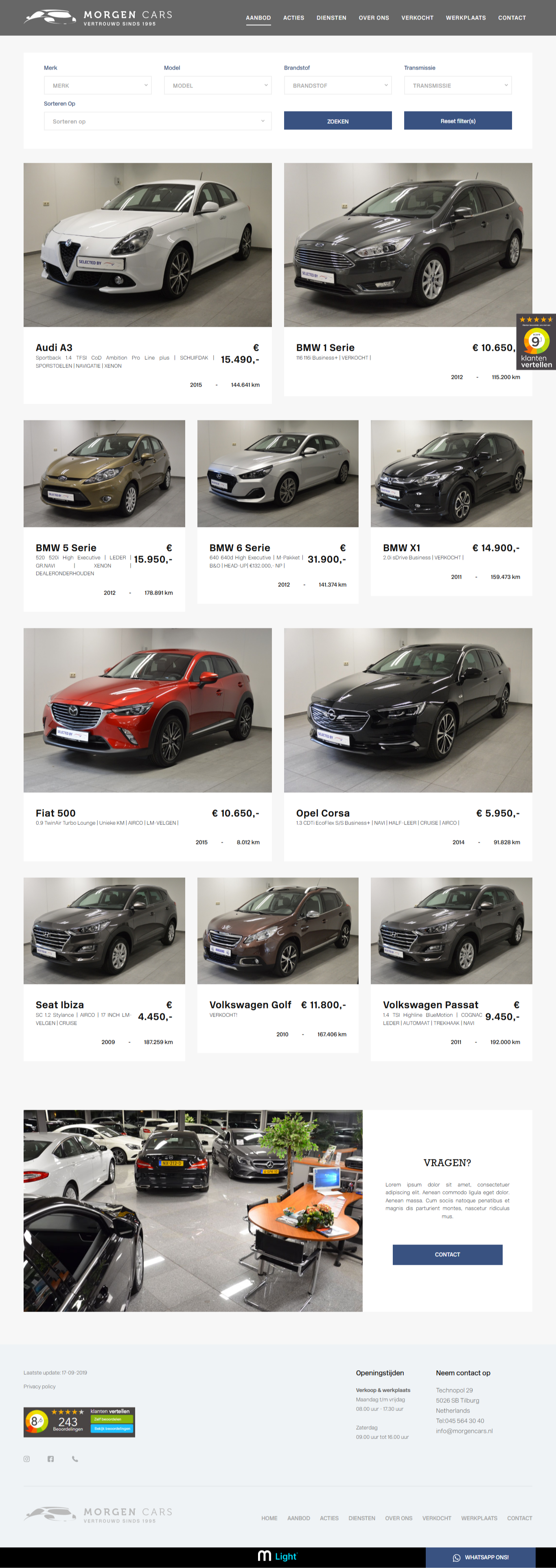Open the klanten vertellen review badge
The height and width of the screenshot is (1568, 556).
(x=536, y=341)
